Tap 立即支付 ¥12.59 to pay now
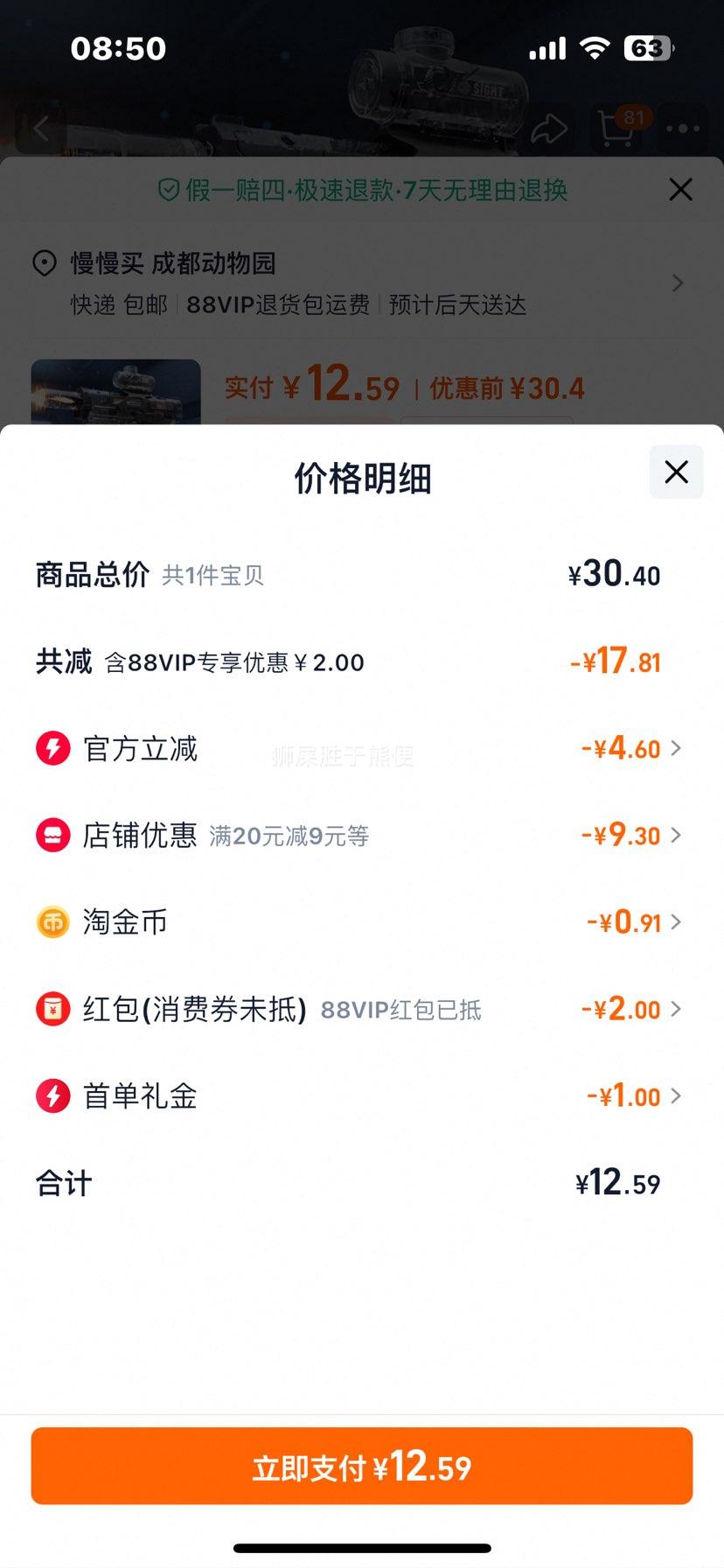 pyautogui.click(x=362, y=1467)
